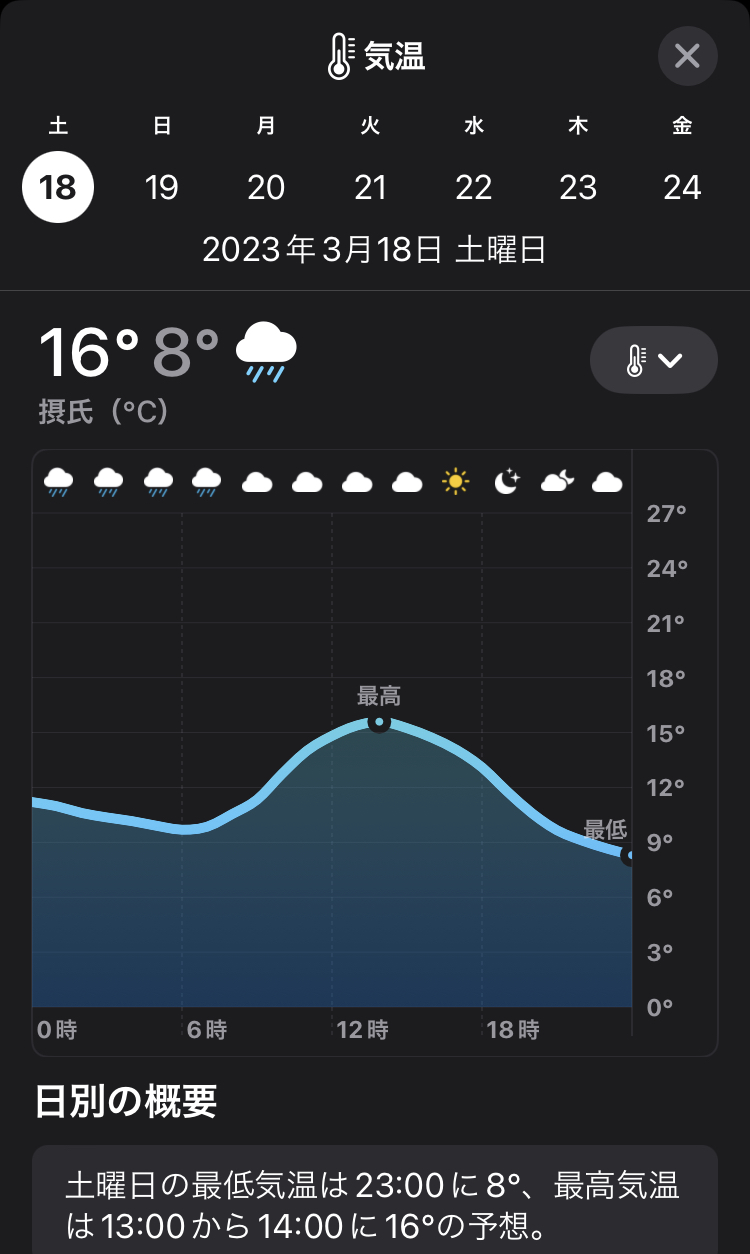The image size is (750, 1254).
Task: Open the thermometer metric dropdown
Action: pyautogui.click(x=654, y=360)
